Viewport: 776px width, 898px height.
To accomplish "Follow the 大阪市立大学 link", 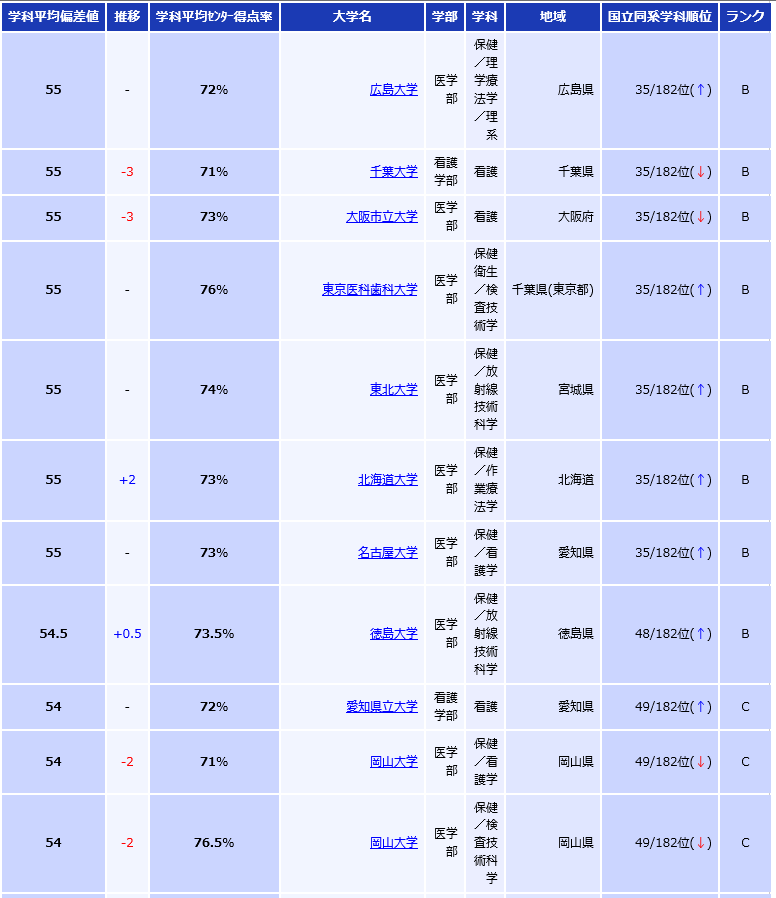I will [381, 217].
